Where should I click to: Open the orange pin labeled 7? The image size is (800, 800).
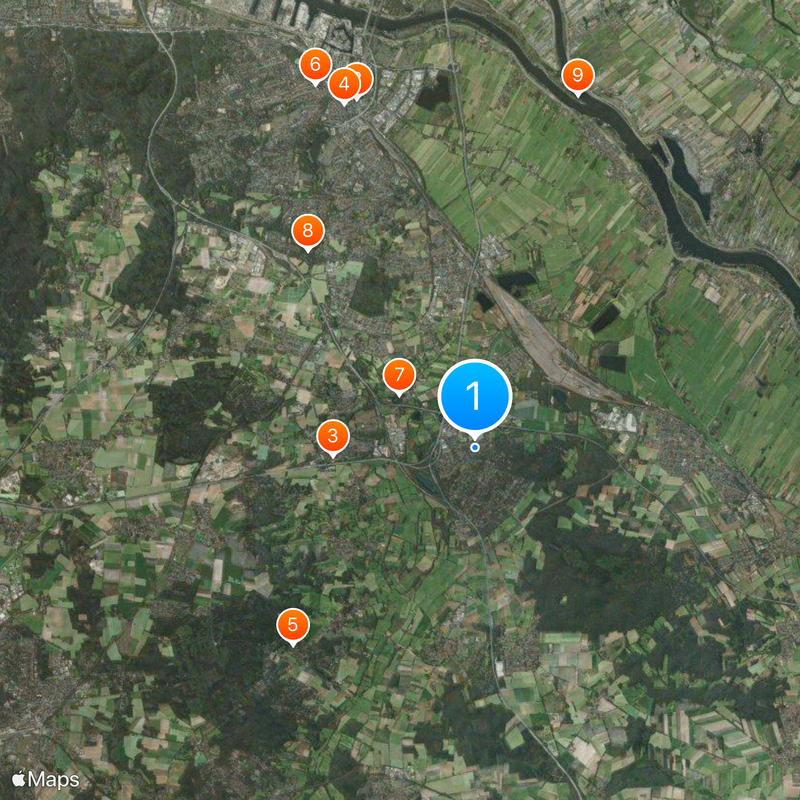tap(398, 376)
